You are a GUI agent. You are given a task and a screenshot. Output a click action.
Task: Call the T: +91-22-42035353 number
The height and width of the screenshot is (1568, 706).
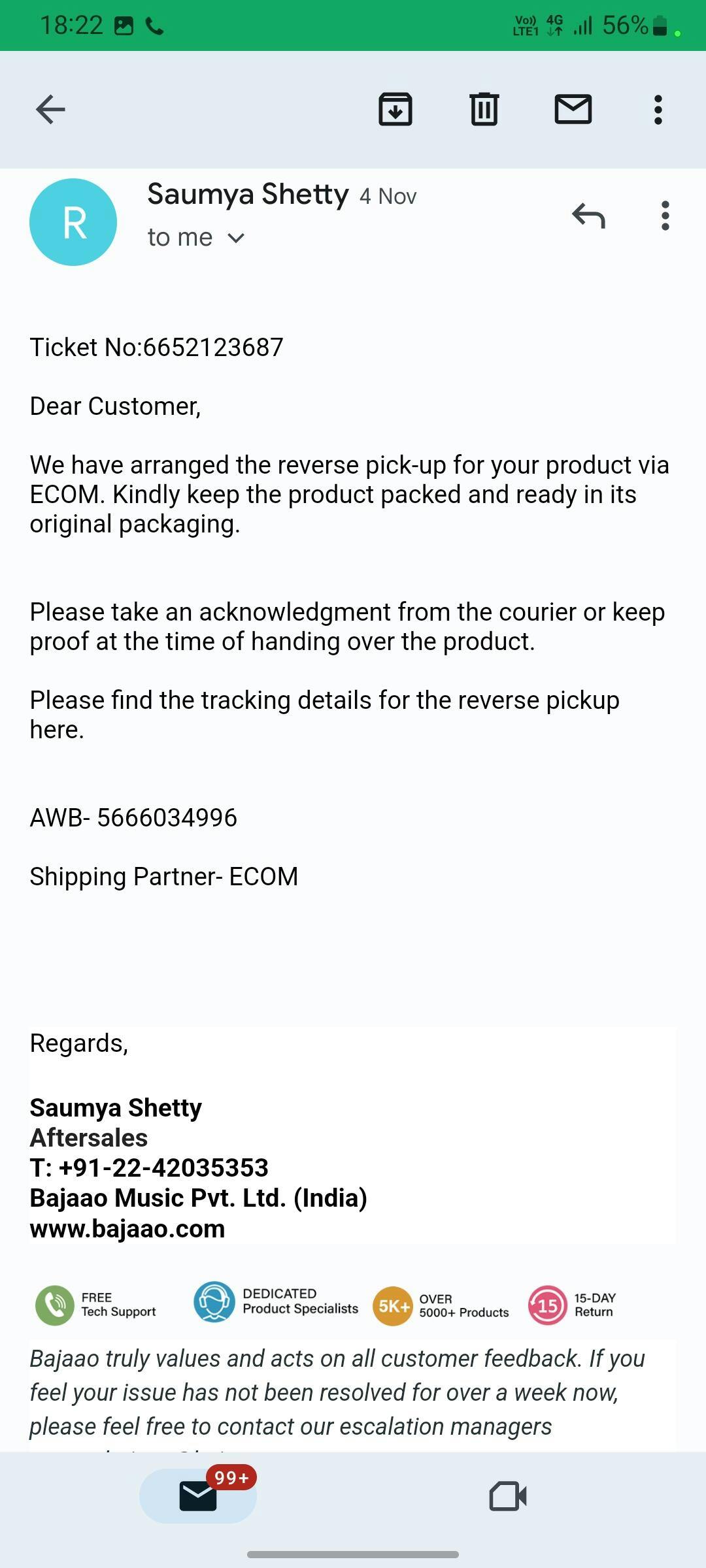(x=163, y=1168)
